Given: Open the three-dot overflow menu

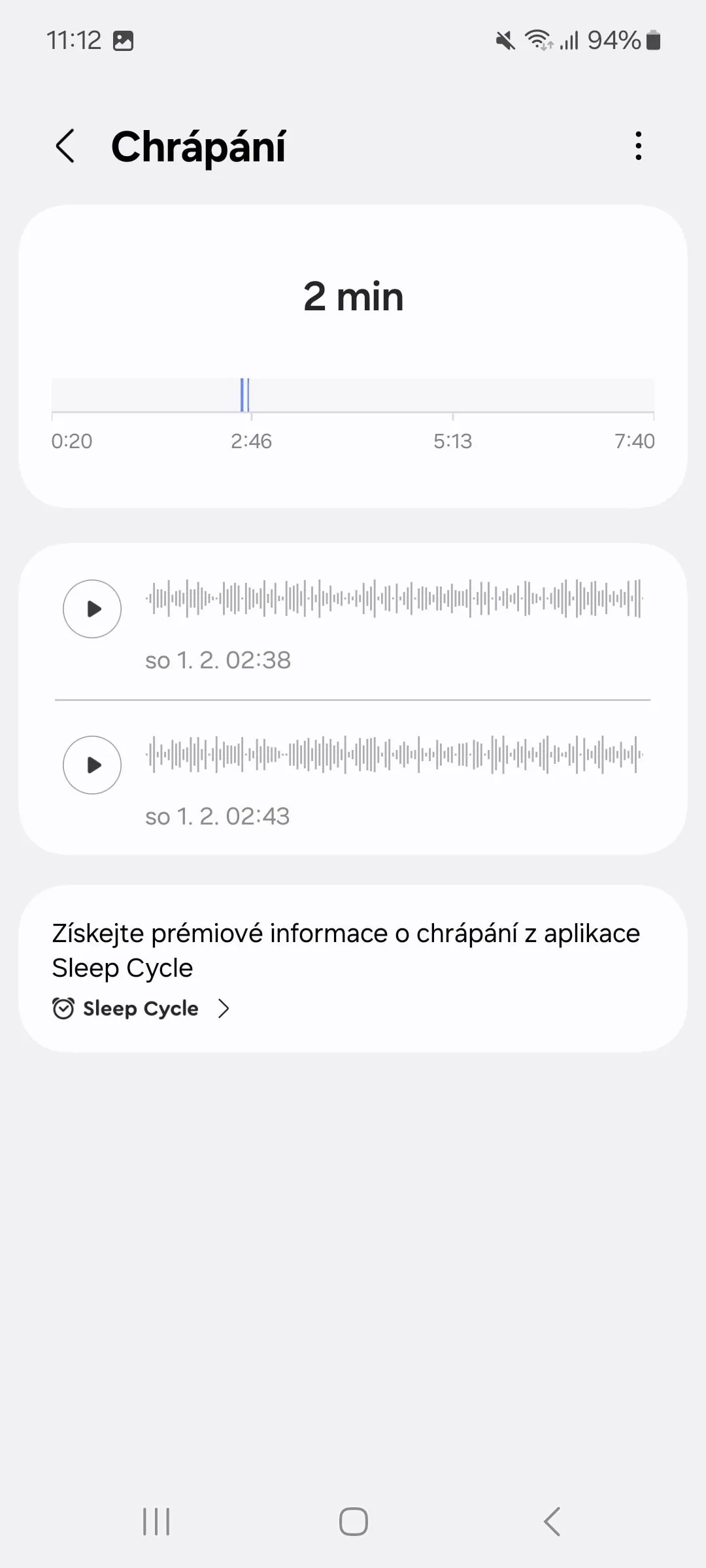Looking at the screenshot, I should point(638,146).
